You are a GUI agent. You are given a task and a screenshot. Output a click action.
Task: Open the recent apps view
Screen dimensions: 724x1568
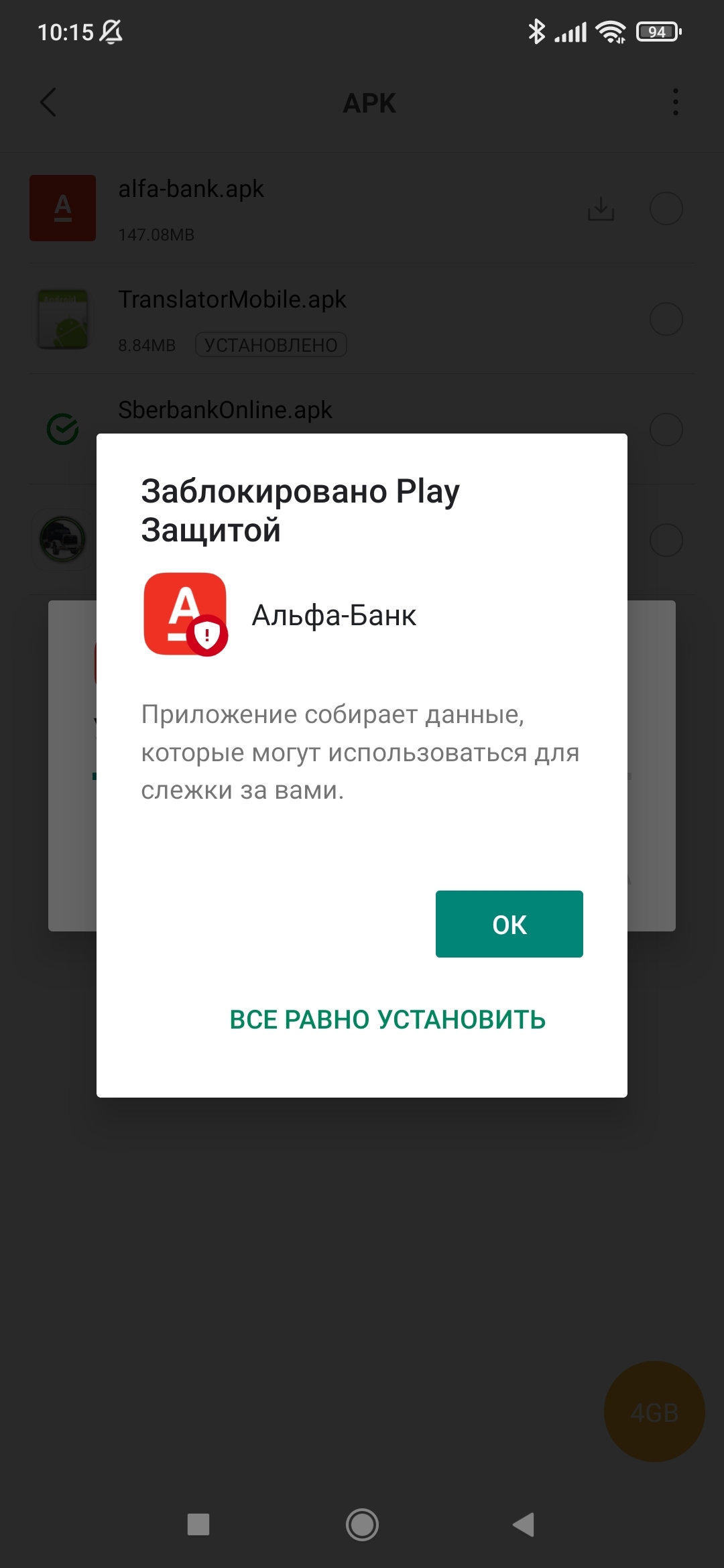pos(198,1524)
